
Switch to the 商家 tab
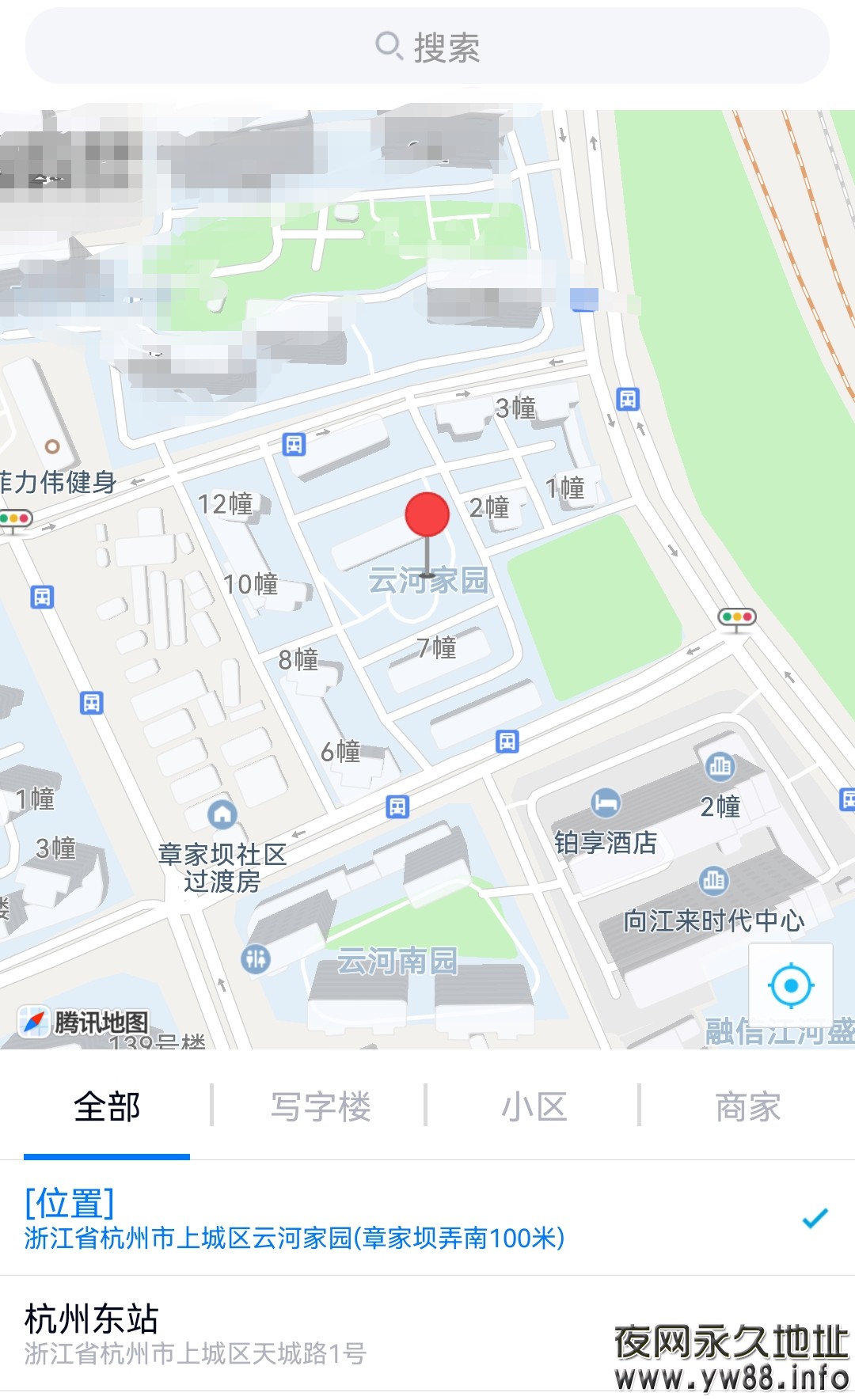coord(747,1106)
